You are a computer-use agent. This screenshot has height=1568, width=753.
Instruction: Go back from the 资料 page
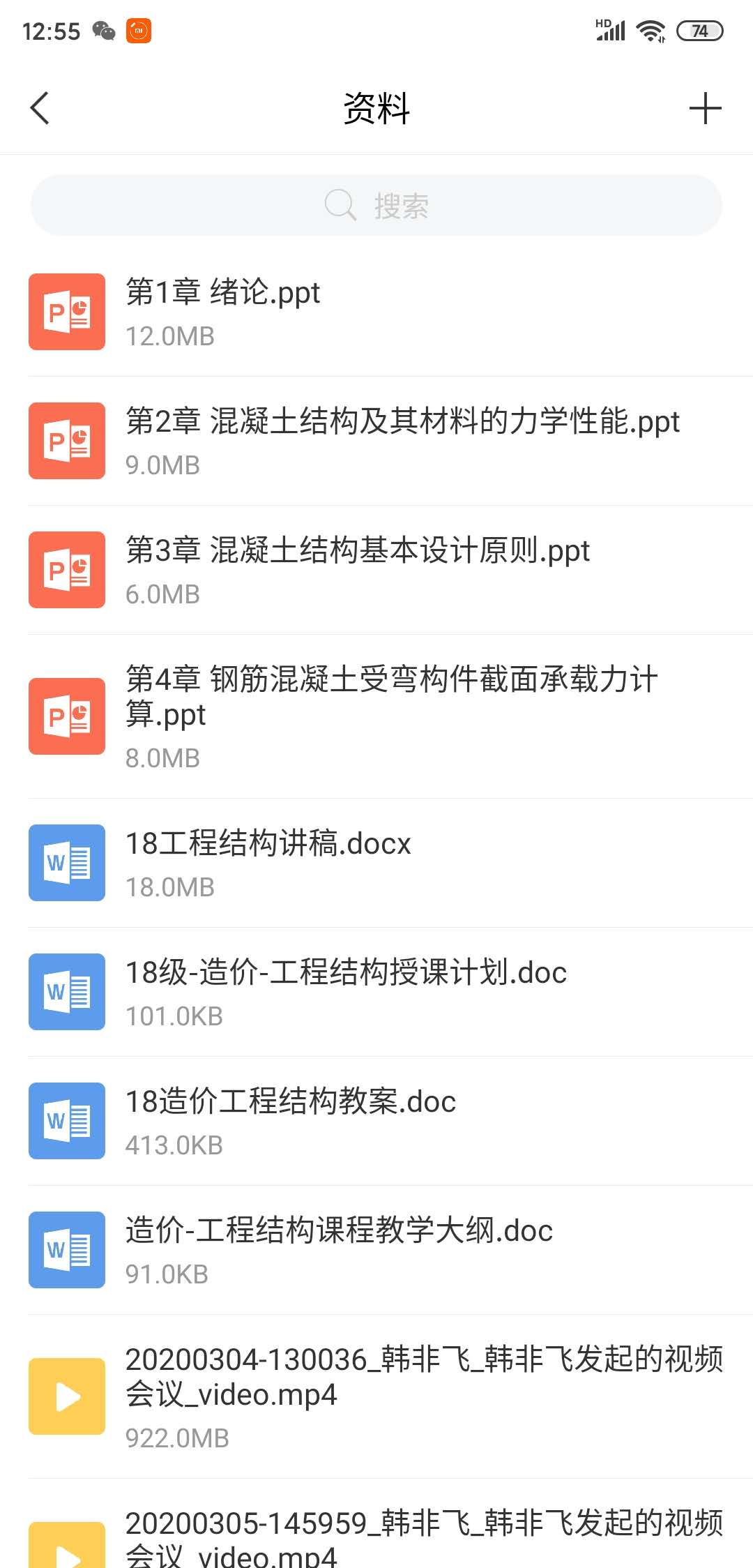[x=40, y=109]
